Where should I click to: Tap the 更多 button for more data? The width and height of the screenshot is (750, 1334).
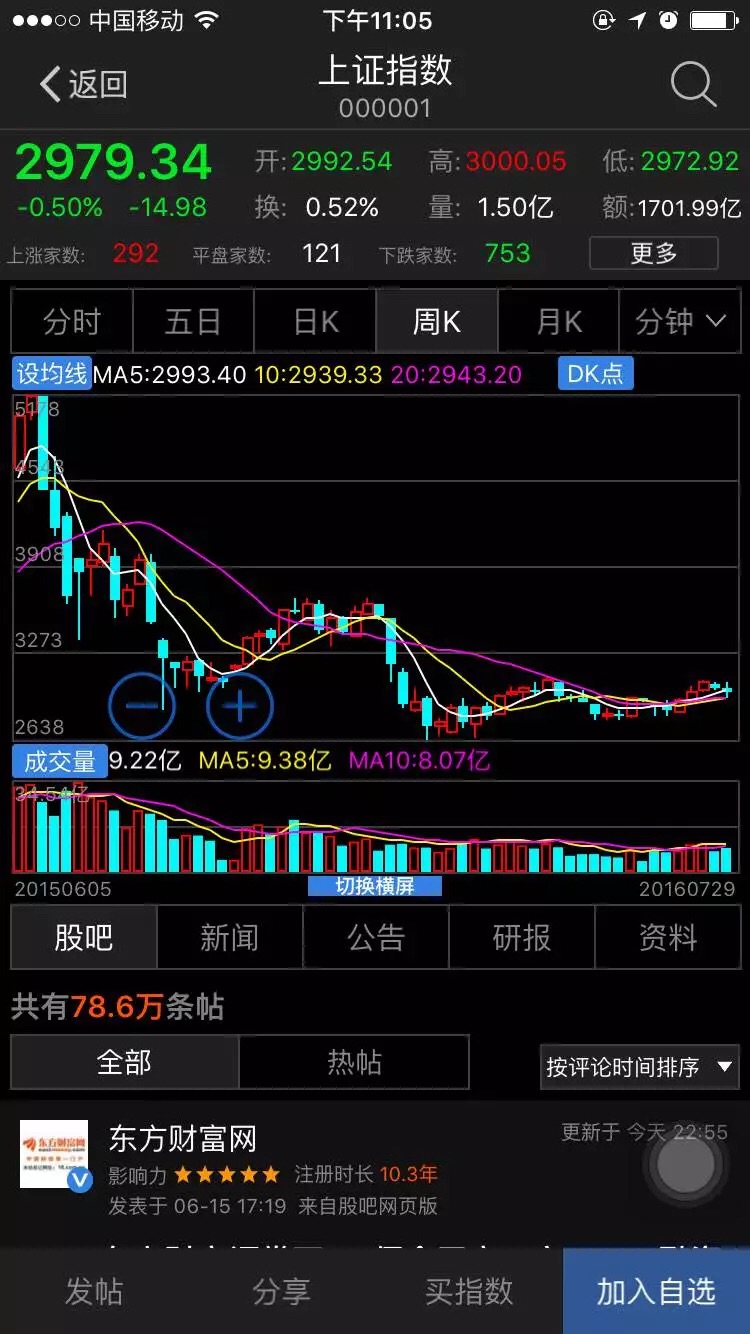click(654, 253)
